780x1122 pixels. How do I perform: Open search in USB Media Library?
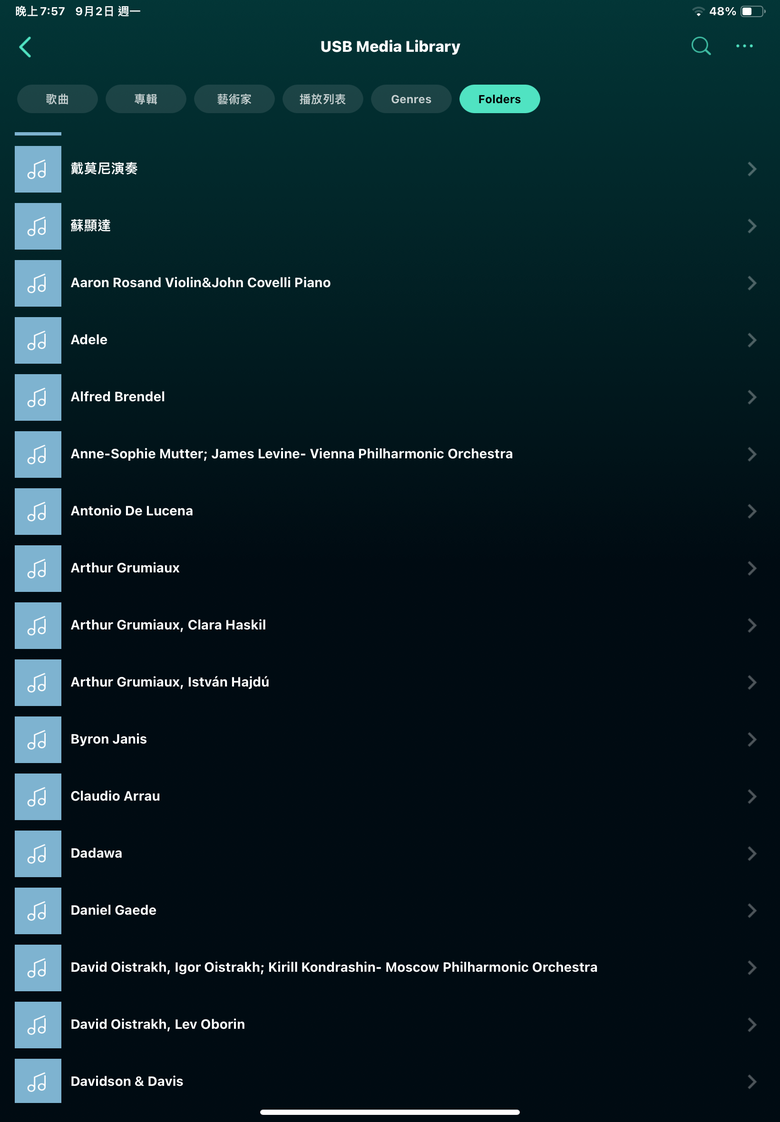701,46
